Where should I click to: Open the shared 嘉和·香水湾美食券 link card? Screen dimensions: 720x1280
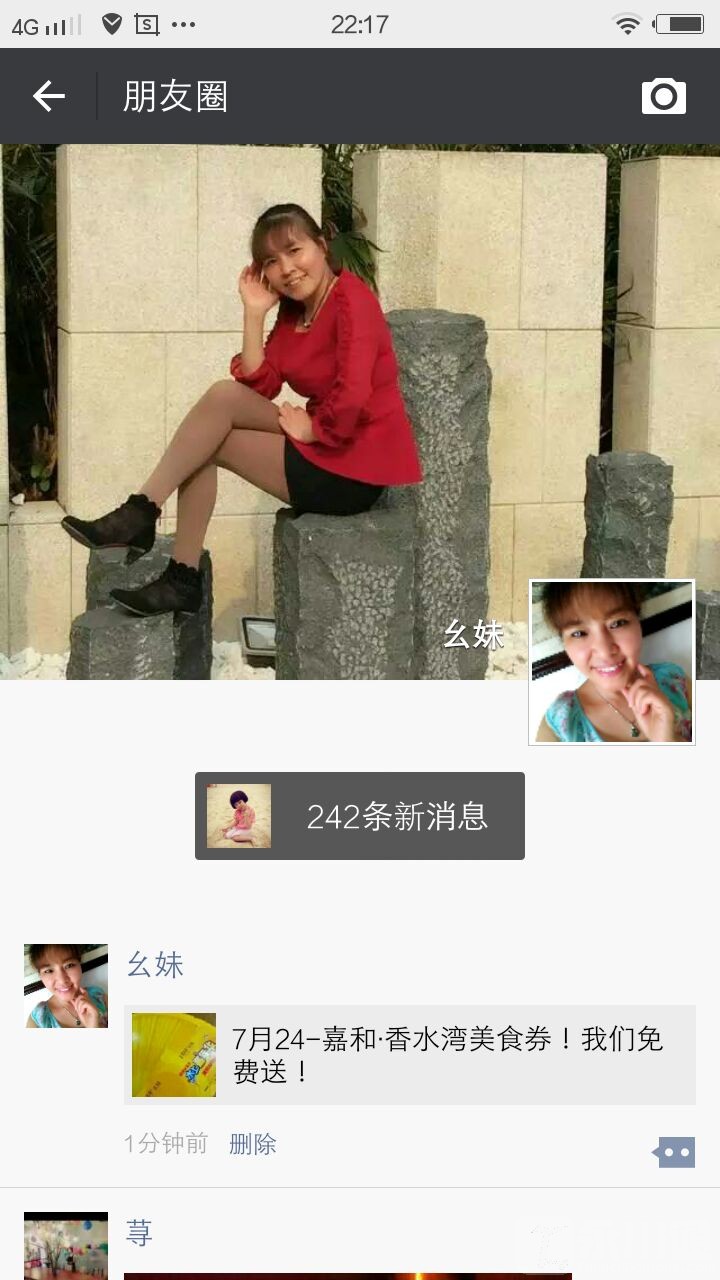410,1055
